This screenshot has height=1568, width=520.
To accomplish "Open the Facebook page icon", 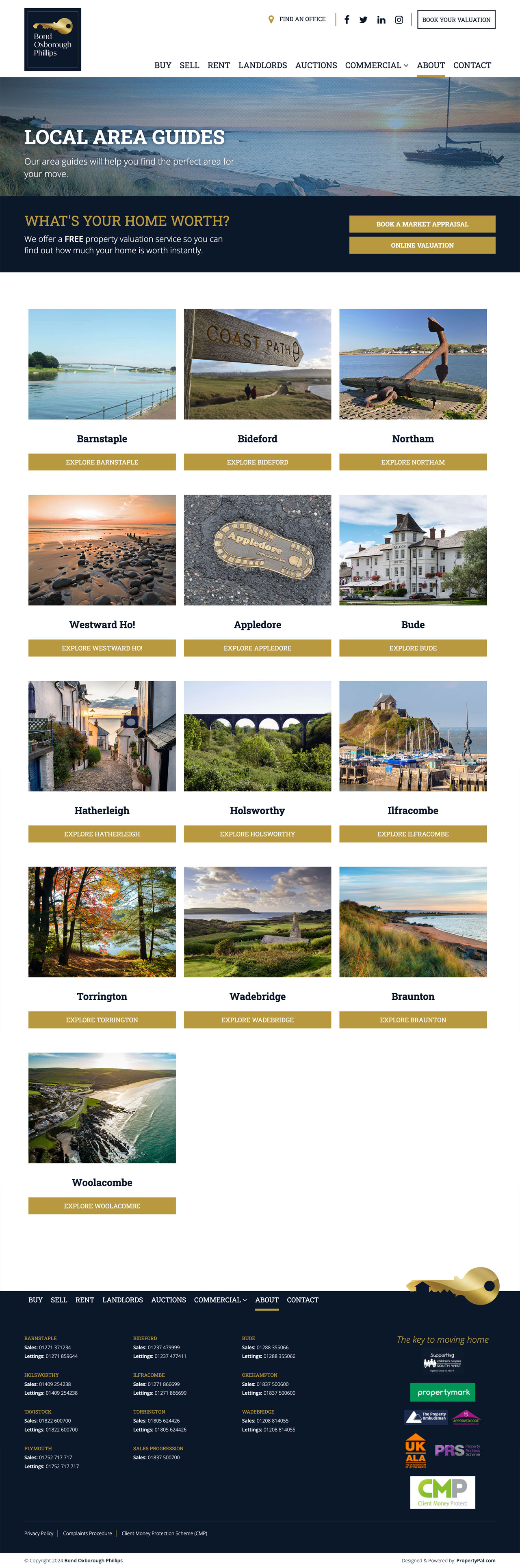I will [x=347, y=19].
